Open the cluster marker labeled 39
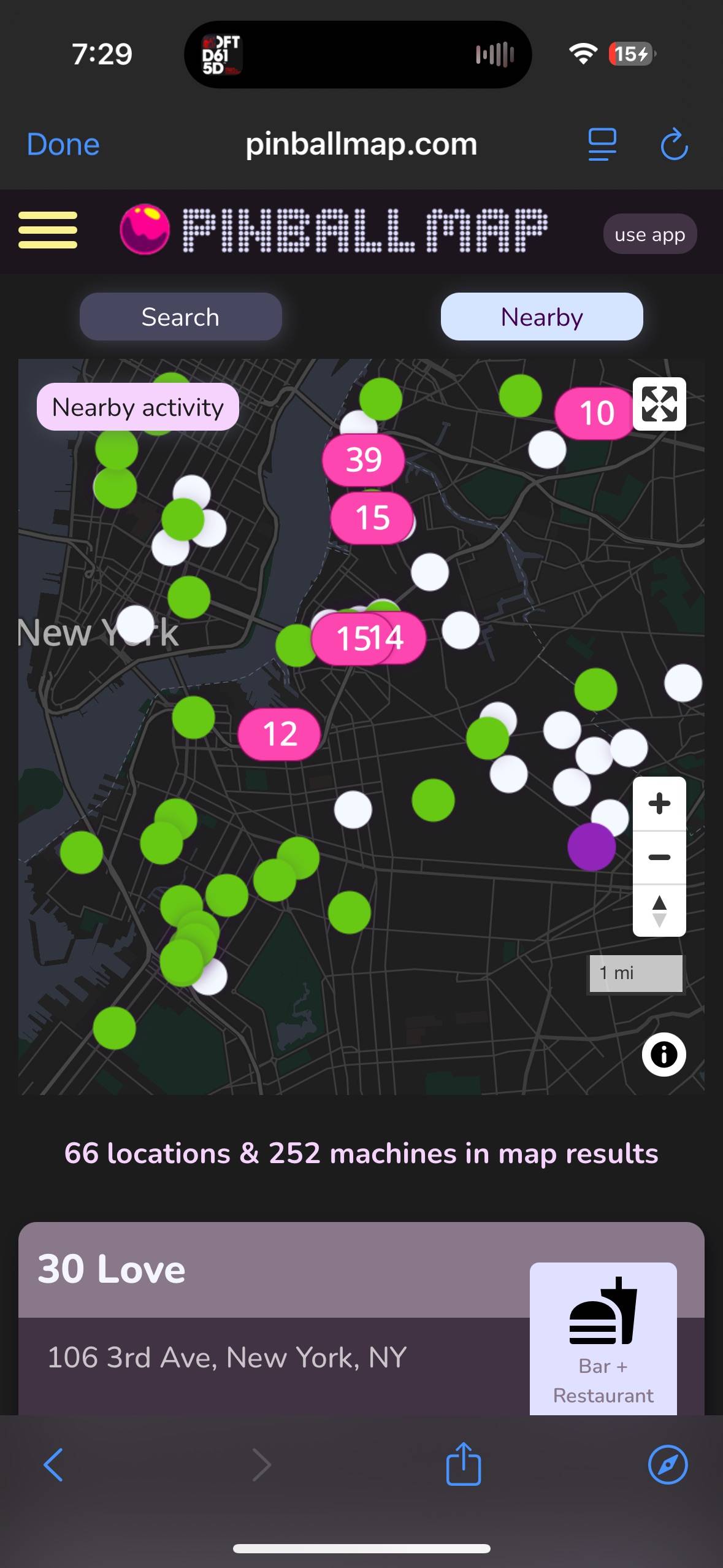This screenshot has width=723, height=1568. point(364,460)
